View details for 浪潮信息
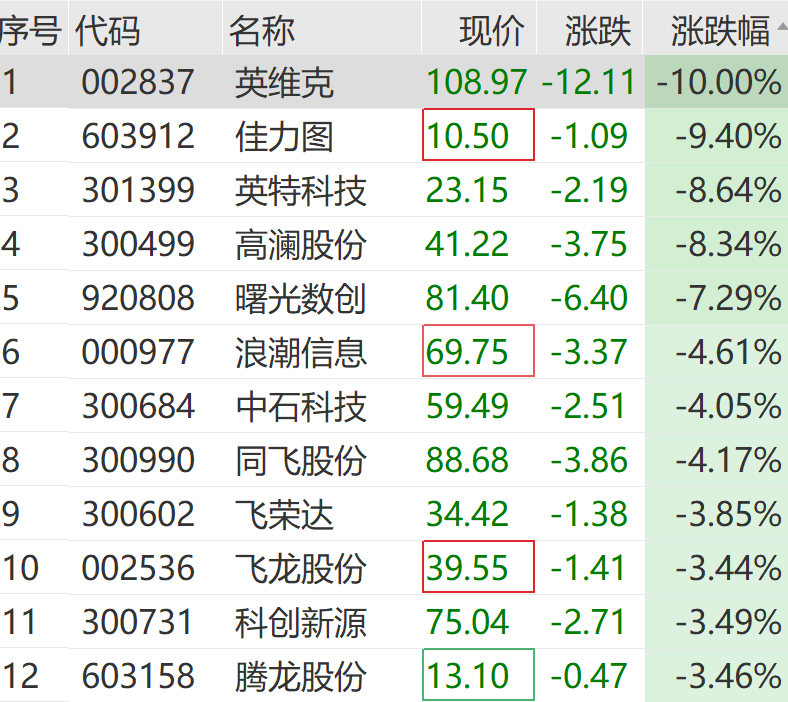788x702 pixels. click(x=301, y=352)
